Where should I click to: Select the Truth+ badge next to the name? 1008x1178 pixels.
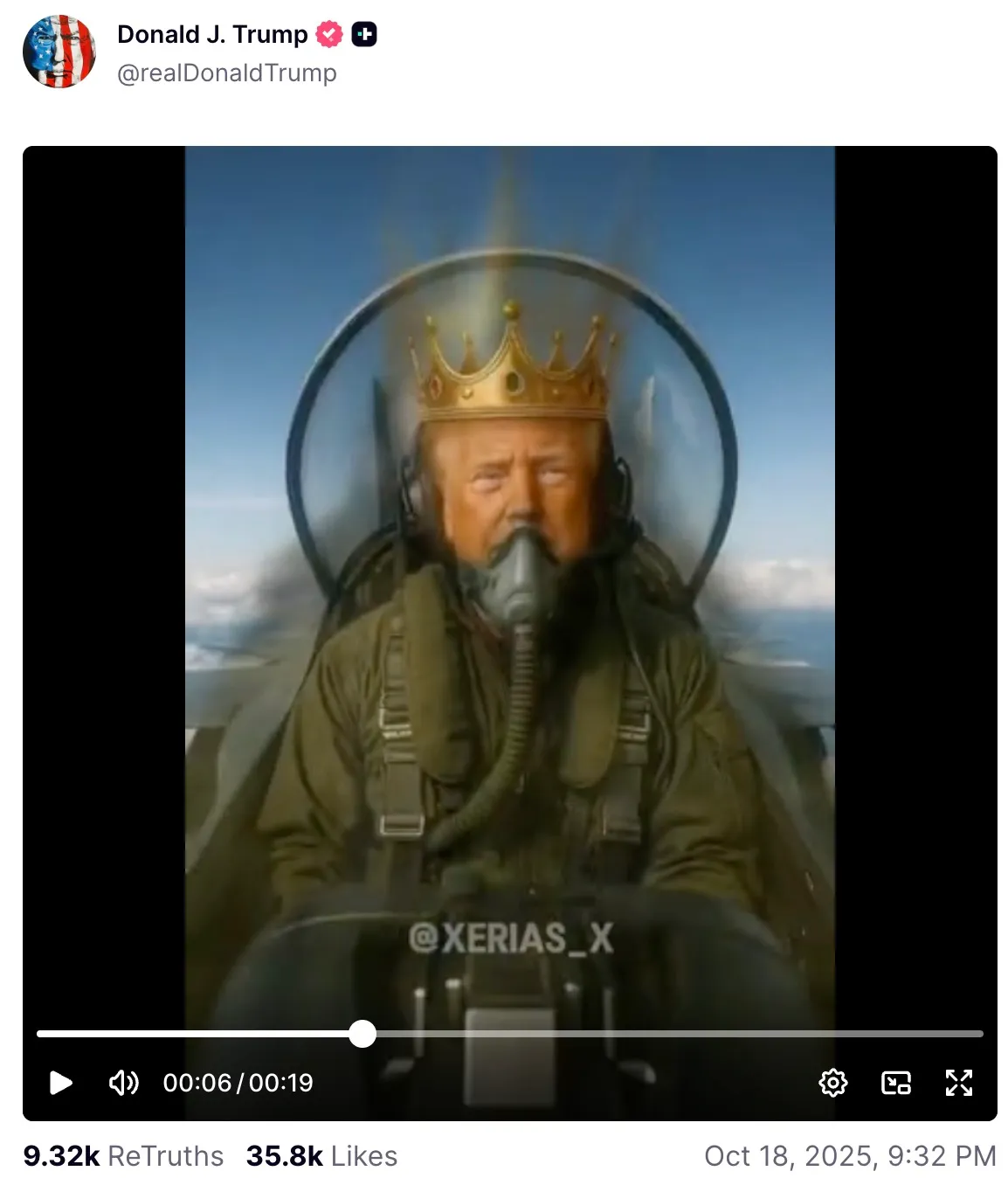click(x=362, y=35)
